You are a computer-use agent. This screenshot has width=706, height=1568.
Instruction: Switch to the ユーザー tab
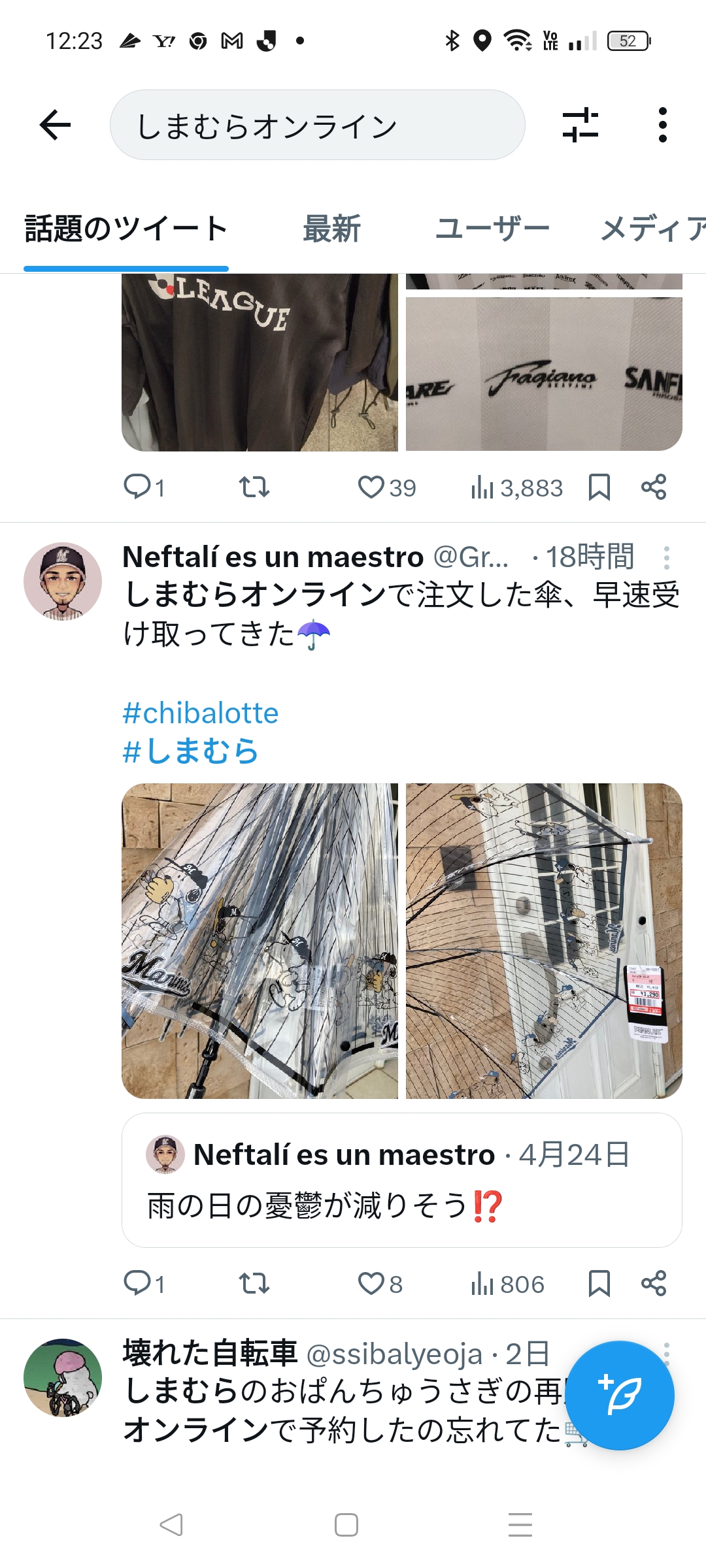pyautogui.click(x=492, y=229)
